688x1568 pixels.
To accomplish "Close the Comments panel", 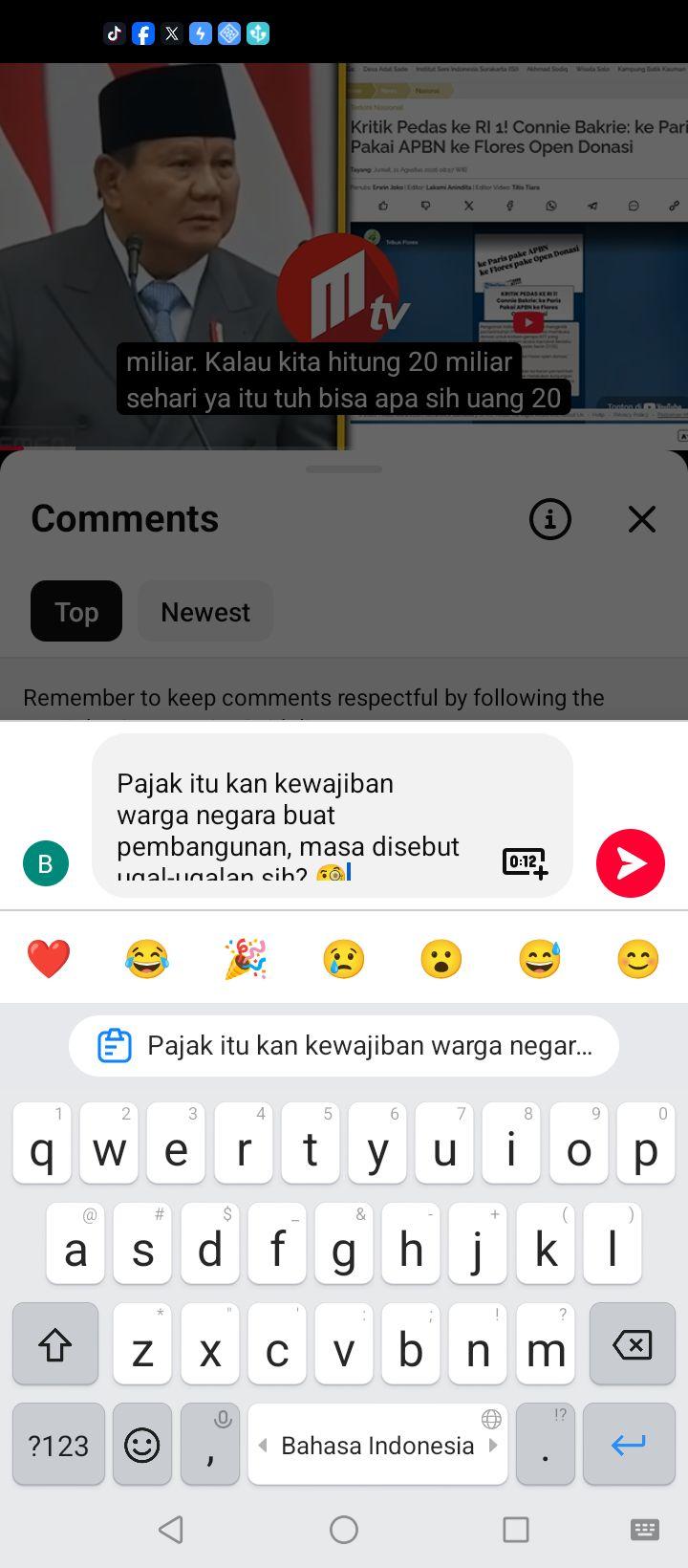I will click(642, 519).
